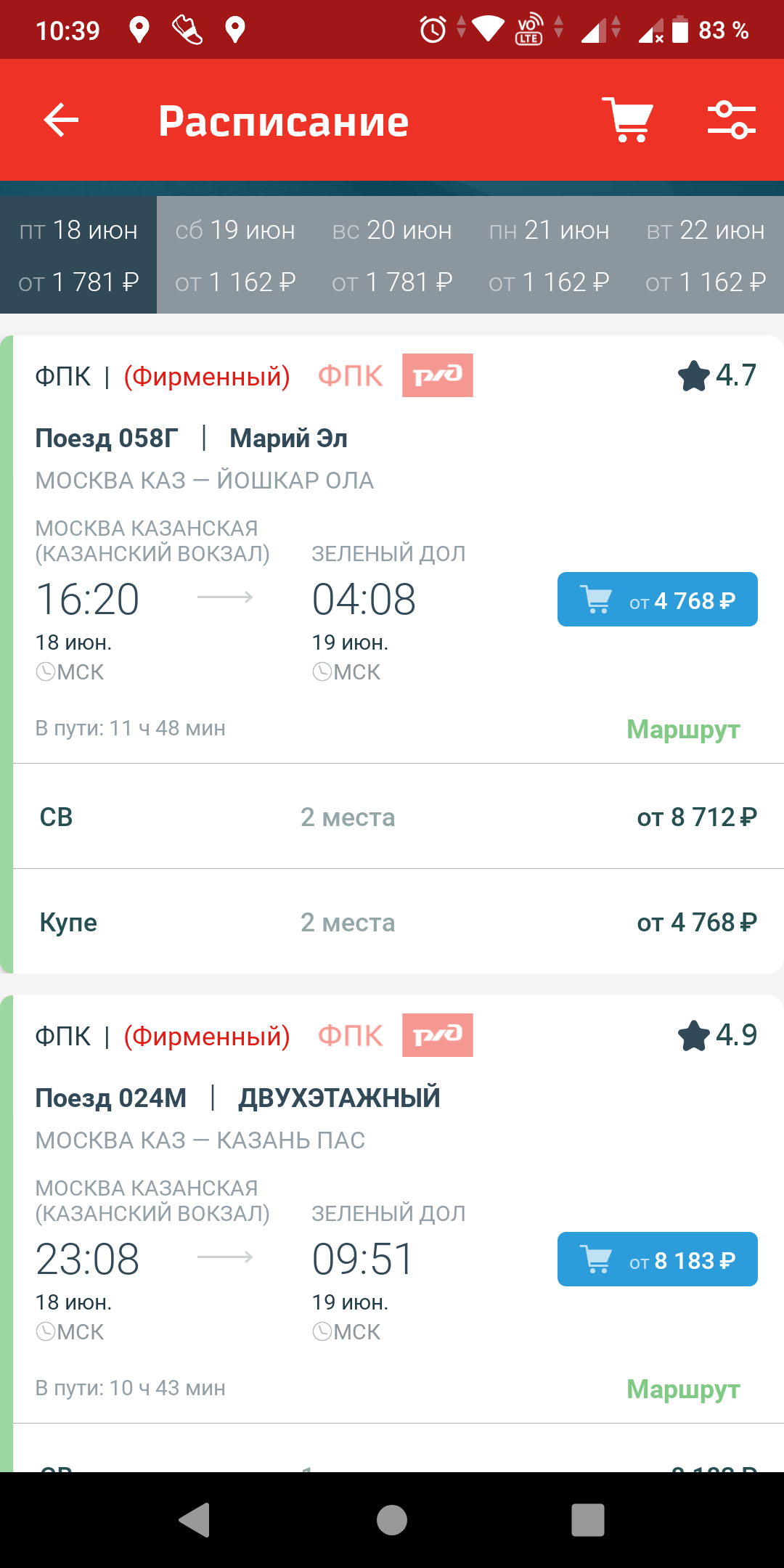784x1568 pixels.
Task: Buy ticket from 4 768 ₽ for train 058Г
Action: (x=657, y=600)
